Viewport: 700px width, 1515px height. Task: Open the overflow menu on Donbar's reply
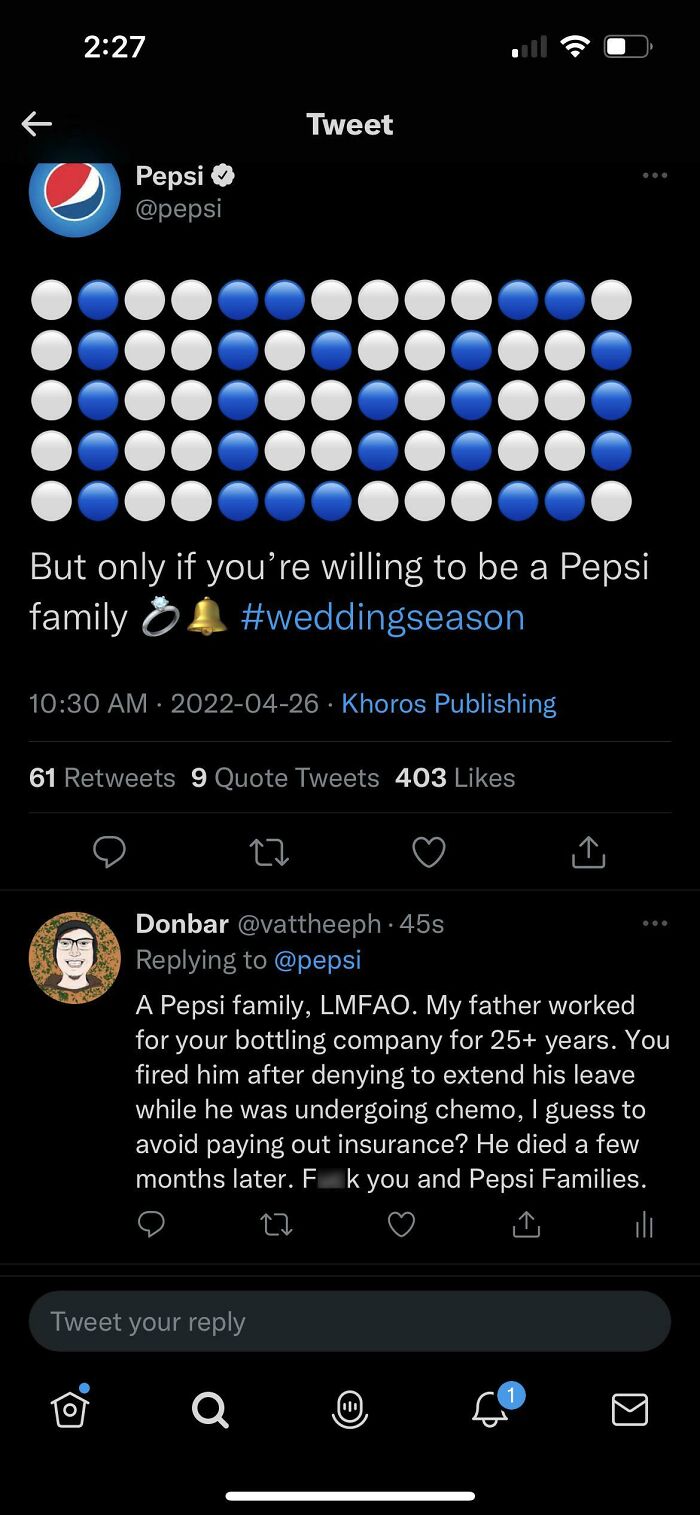click(655, 923)
